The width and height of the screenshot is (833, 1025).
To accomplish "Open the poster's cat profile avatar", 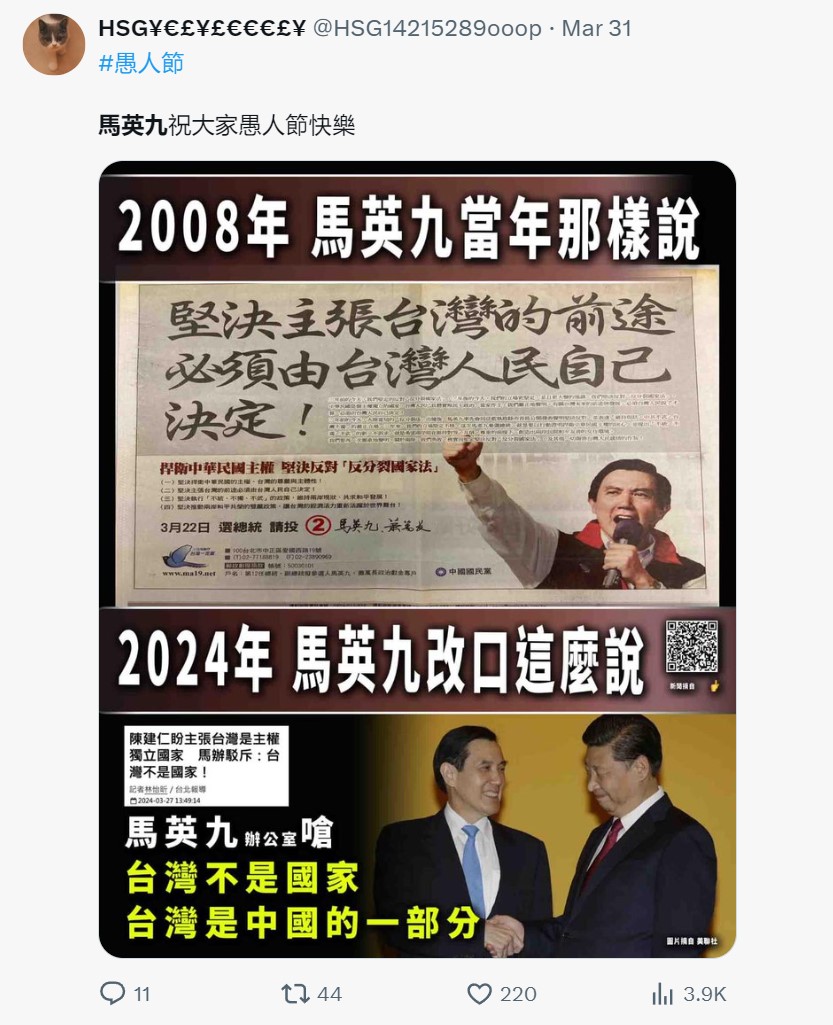I will (x=54, y=45).
